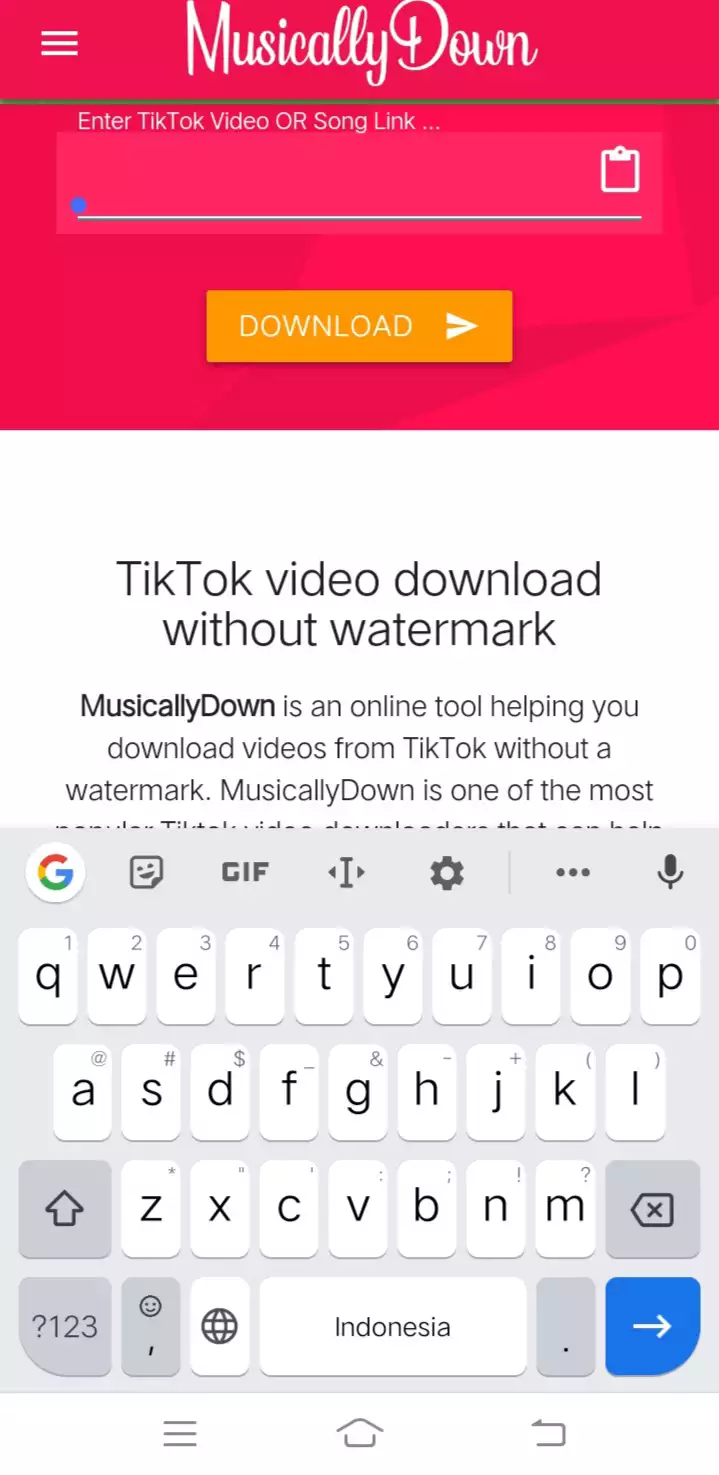Open Google search on the keyboard

[55, 872]
